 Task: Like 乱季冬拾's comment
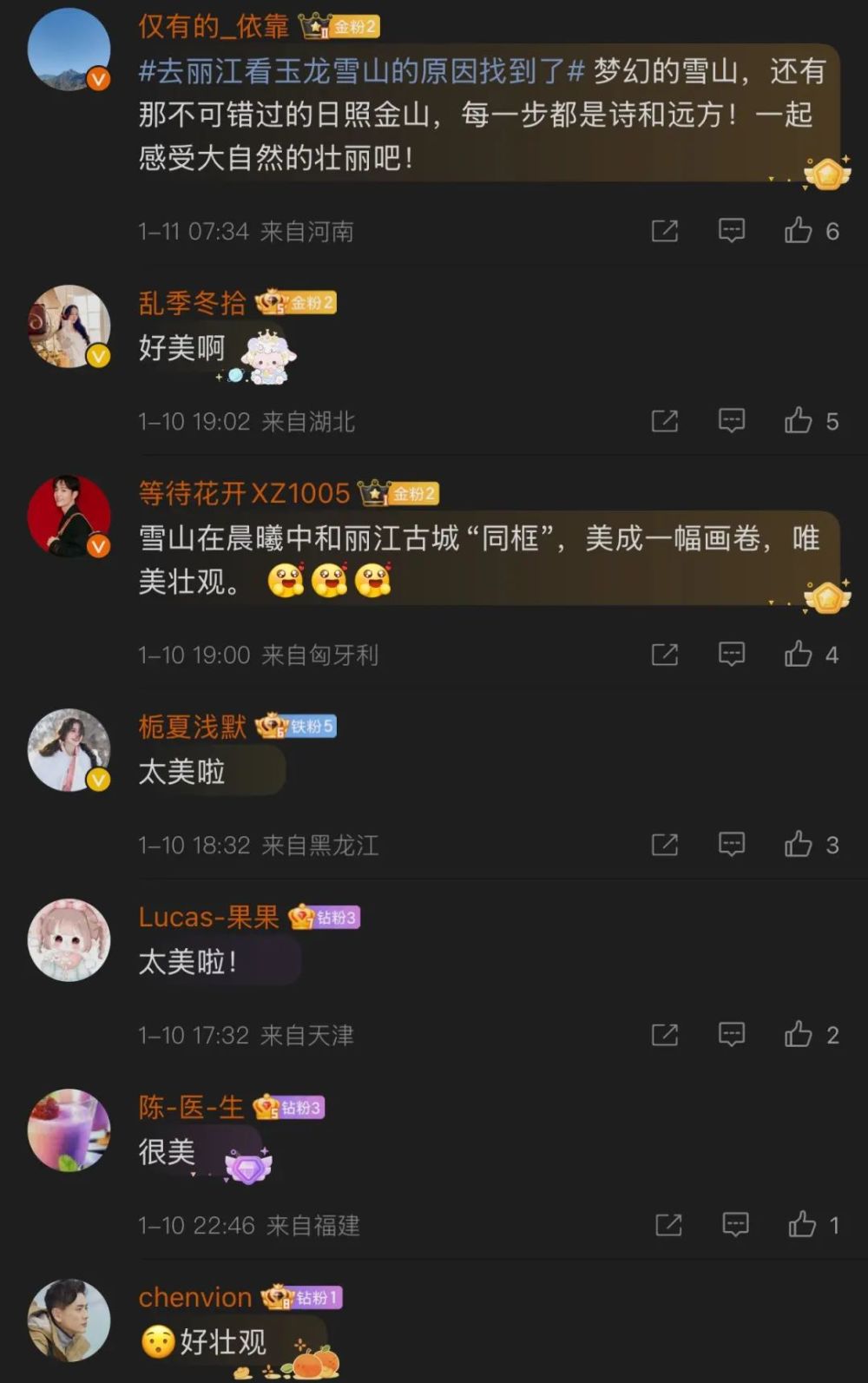pyautogui.click(x=799, y=421)
